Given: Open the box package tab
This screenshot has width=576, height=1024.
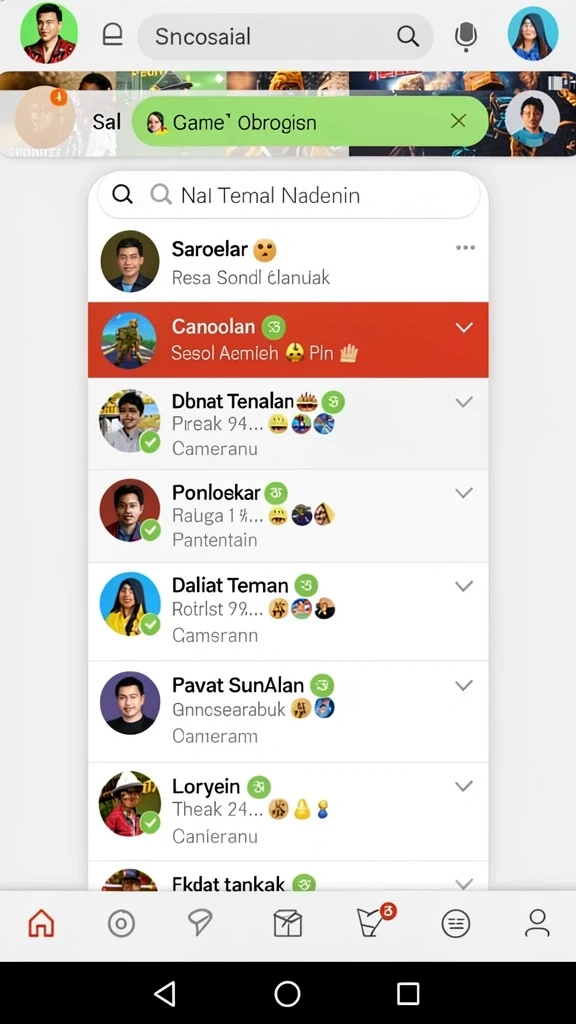Looking at the screenshot, I should [287, 923].
